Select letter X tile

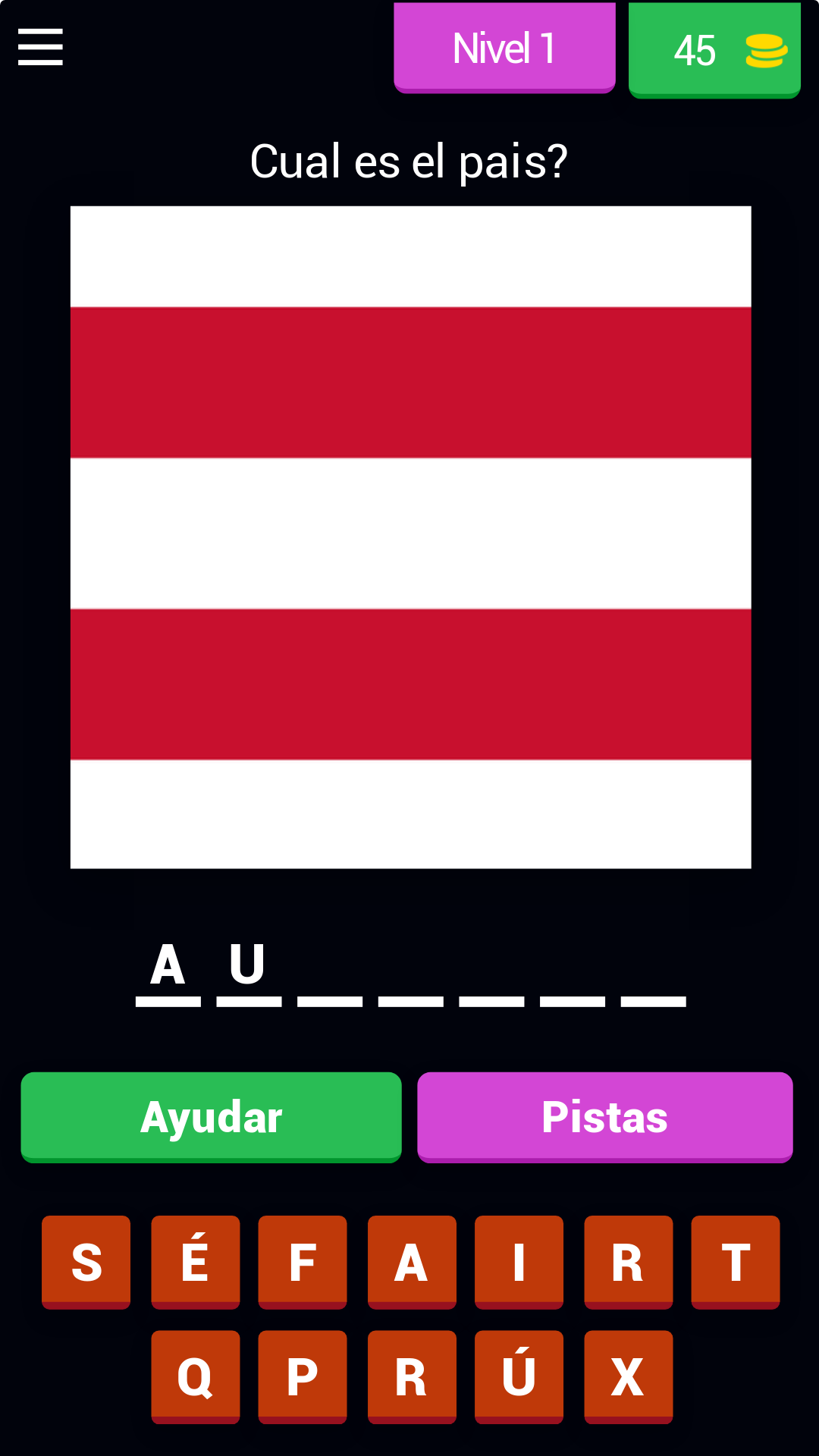629,1377
